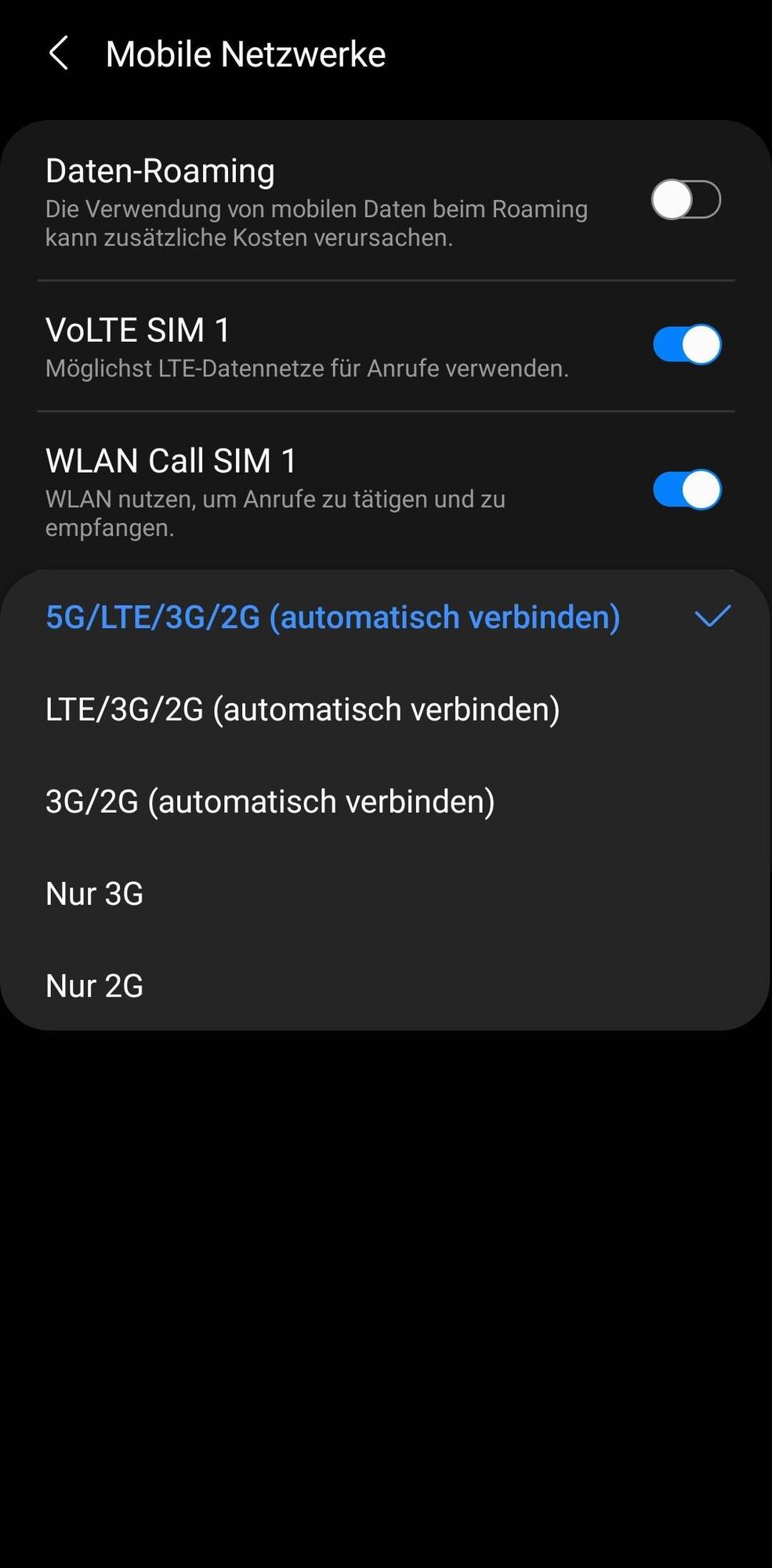
Task: Disable VoLTE SIM 1
Action: [684, 344]
